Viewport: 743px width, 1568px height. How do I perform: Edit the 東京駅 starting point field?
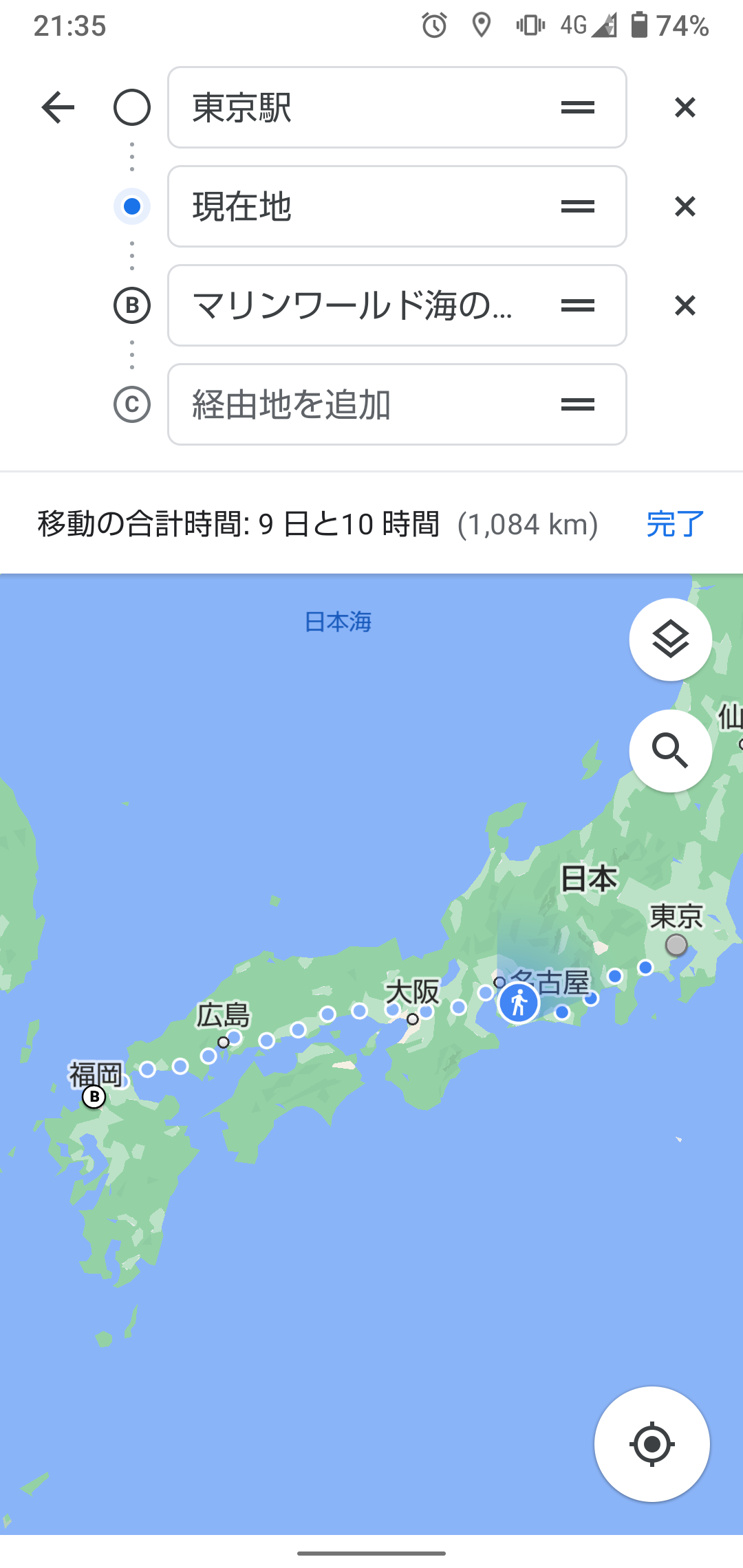[397, 107]
